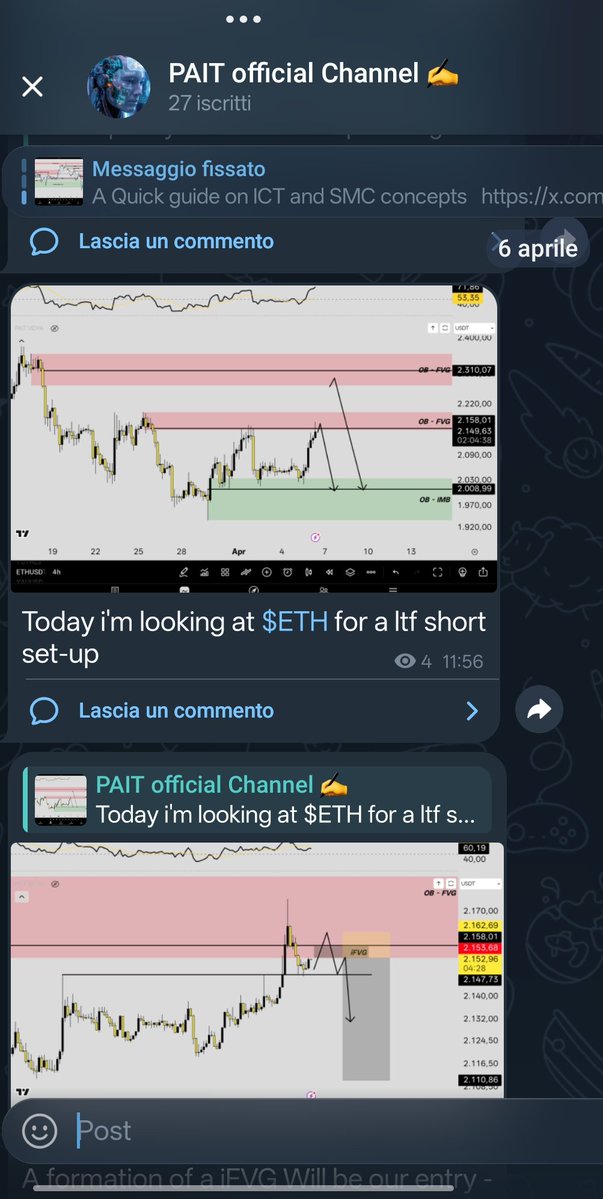Viewport: 603px width, 1199px height.
Task: Close the channel view
Action: click(x=32, y=86)
